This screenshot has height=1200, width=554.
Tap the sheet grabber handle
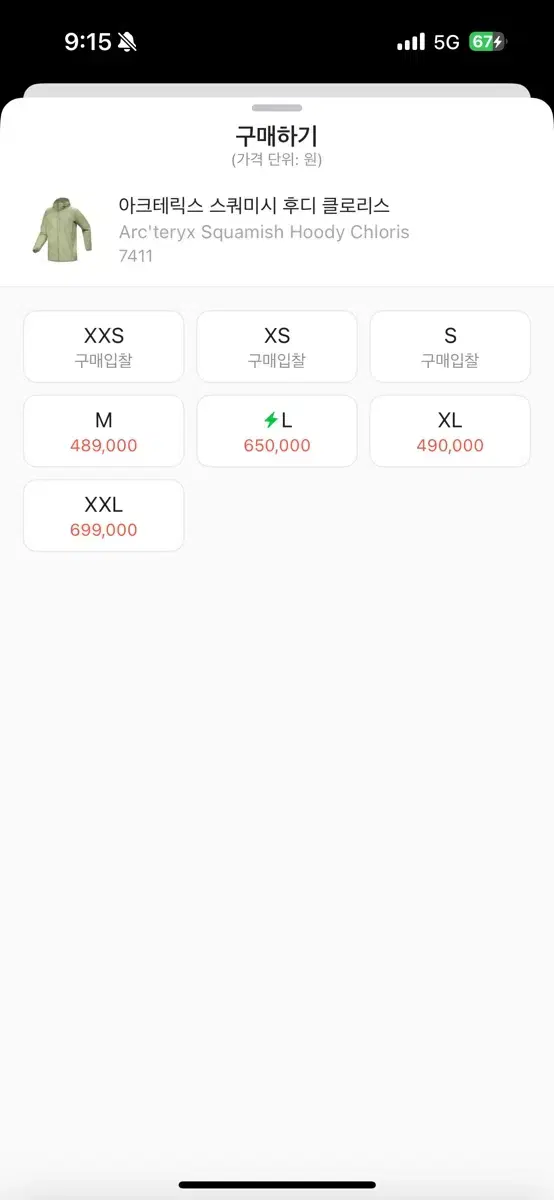click(277, 107)
